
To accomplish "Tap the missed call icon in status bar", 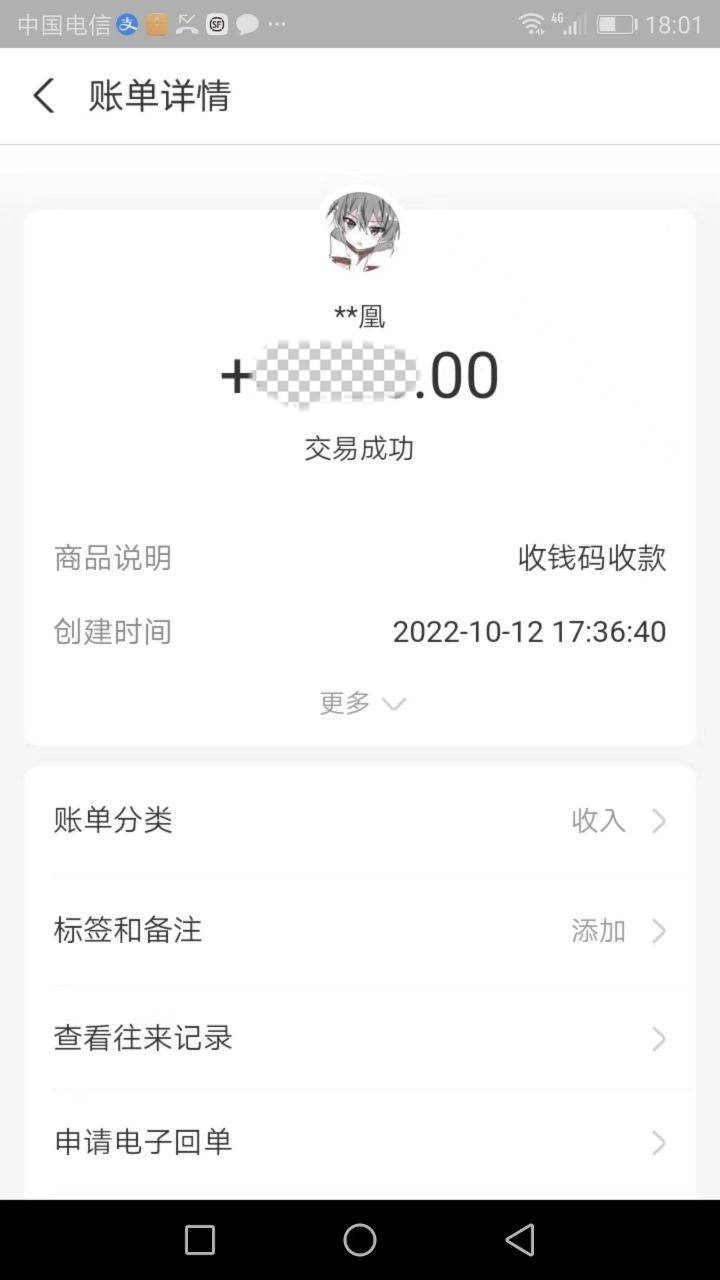I will click(185, 23).
